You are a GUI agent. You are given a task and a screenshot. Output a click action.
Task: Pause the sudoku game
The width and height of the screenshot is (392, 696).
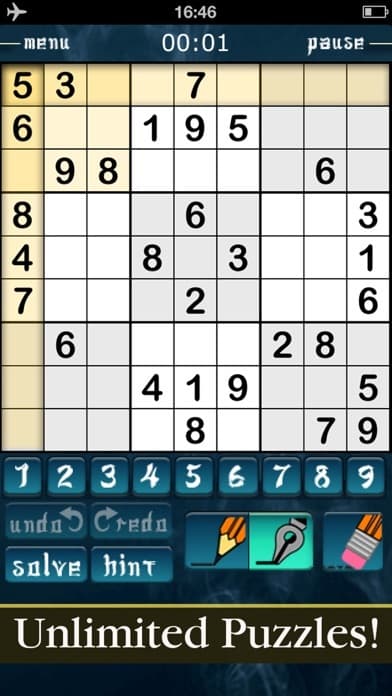[336, 43]
